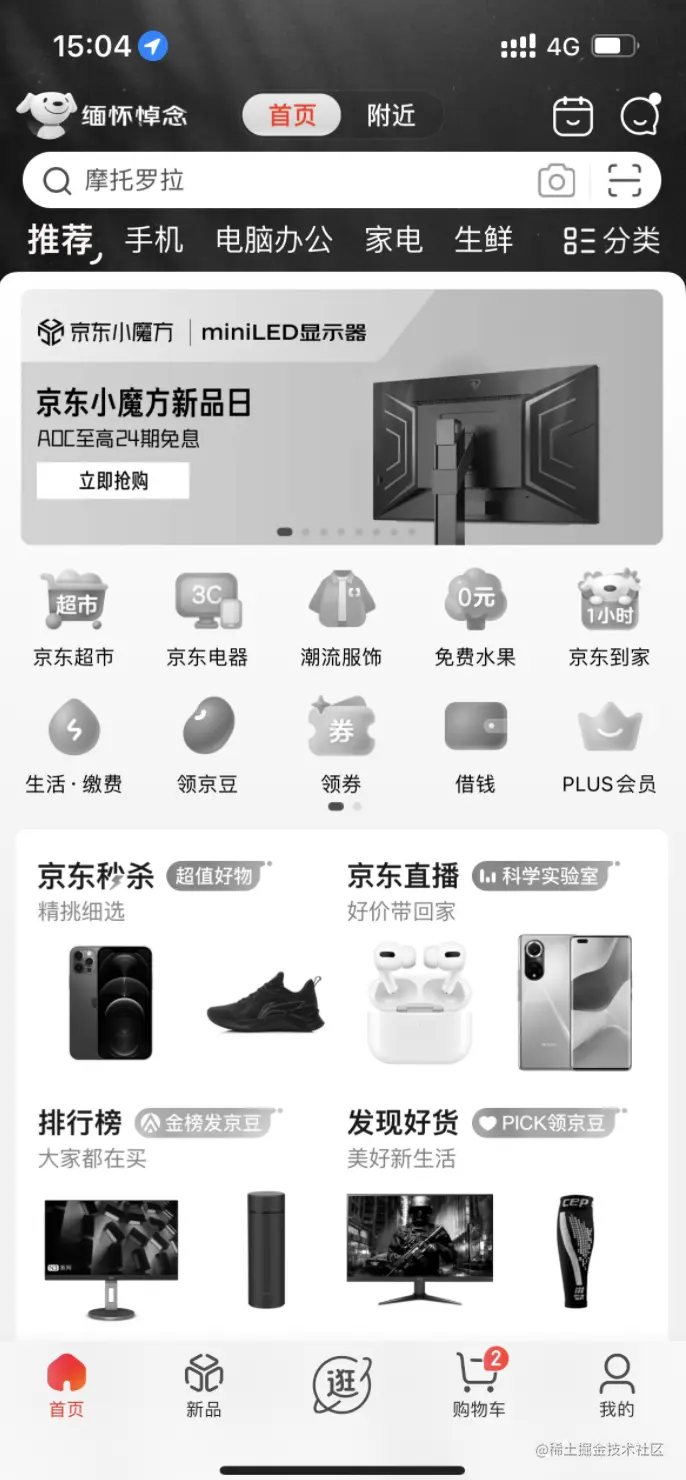Tap the camera icon in search bar
The width and height of the screenshot is (686, 1480).
tap(556, 181)
